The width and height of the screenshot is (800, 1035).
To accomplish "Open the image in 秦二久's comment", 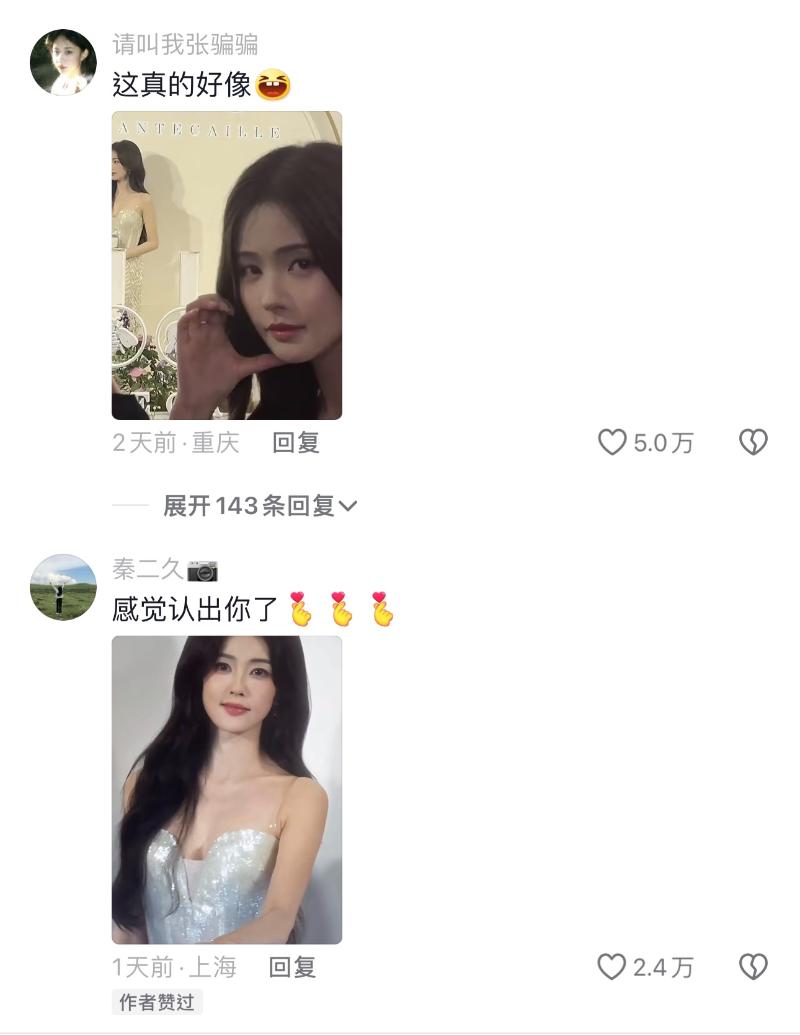I will coord(227,790).
